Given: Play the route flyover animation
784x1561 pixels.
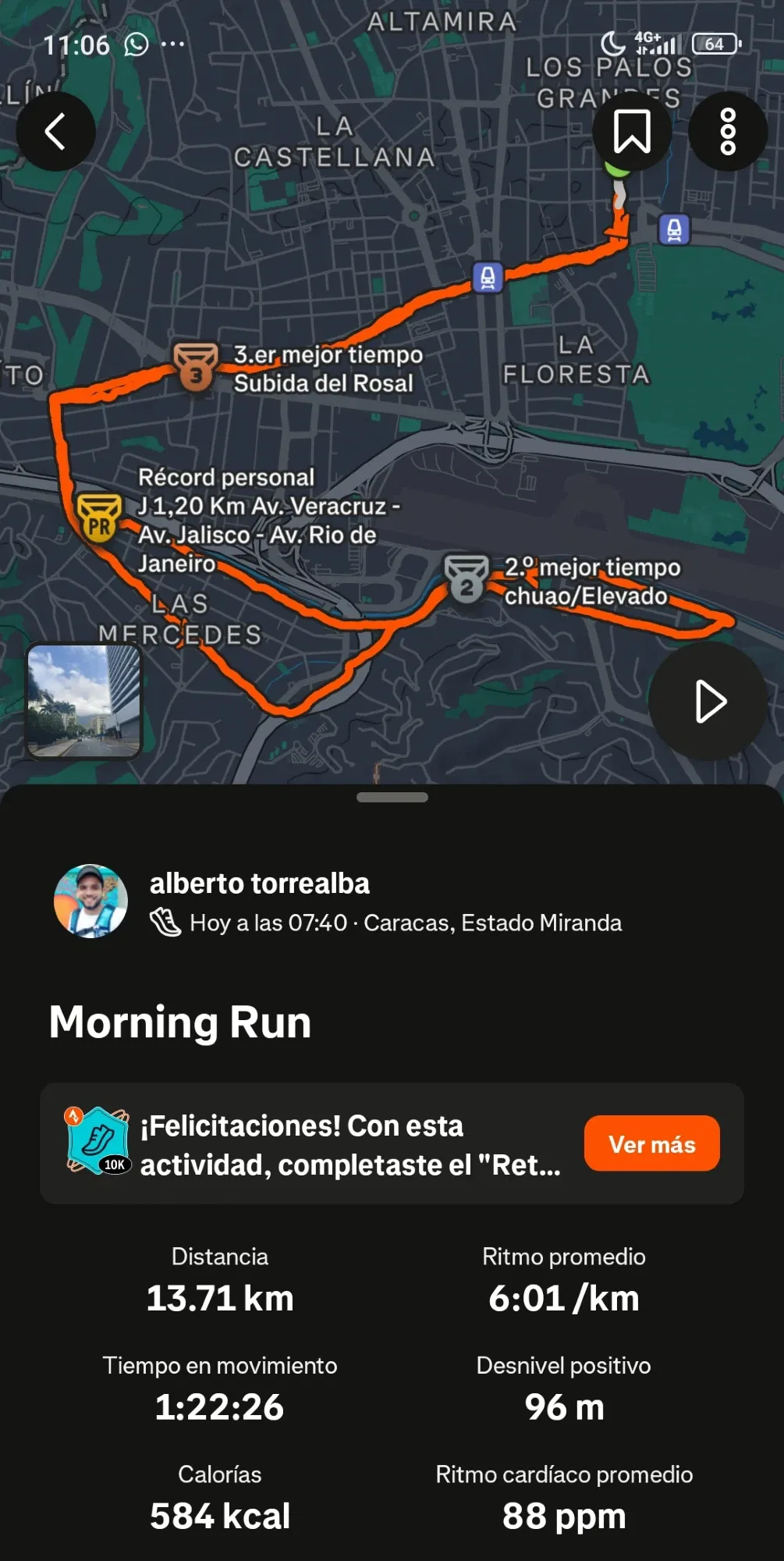Looking at the screenshot, I should coord(708,701).
